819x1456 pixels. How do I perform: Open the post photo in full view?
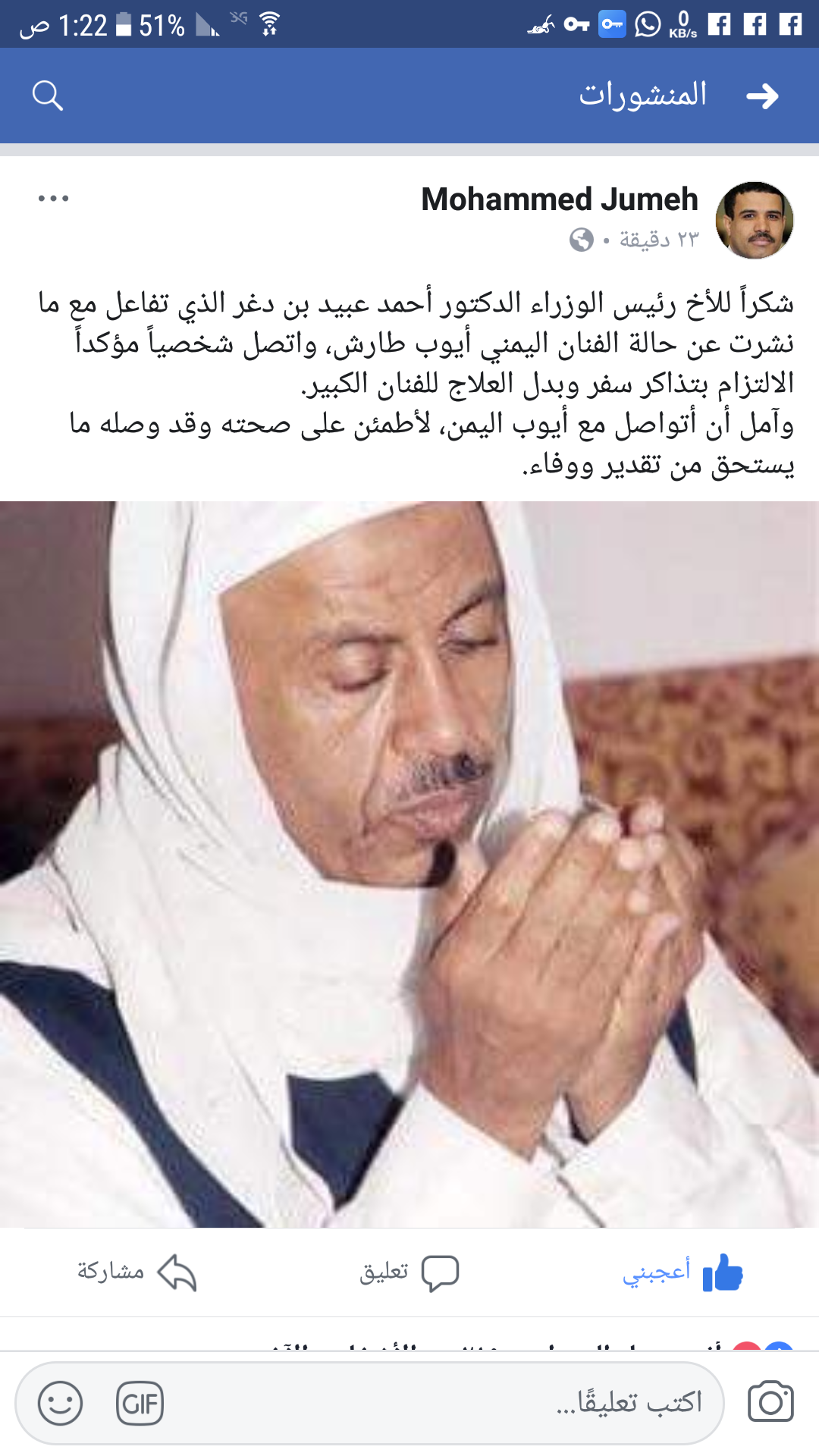coord(409,863)
